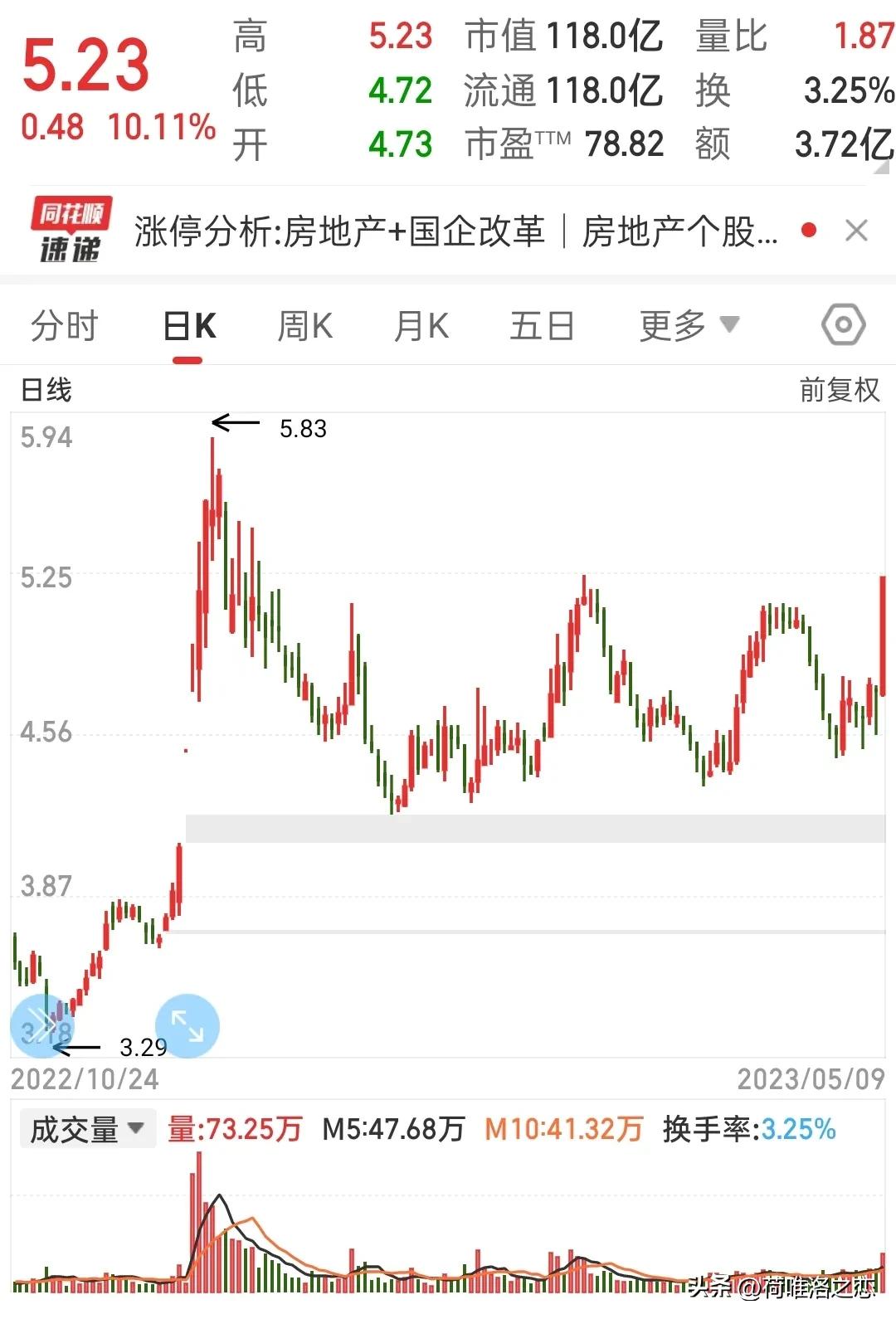Screen dimensions: 896x1319
Task: Open the chart settings gear icon
Action: [843, 325]
